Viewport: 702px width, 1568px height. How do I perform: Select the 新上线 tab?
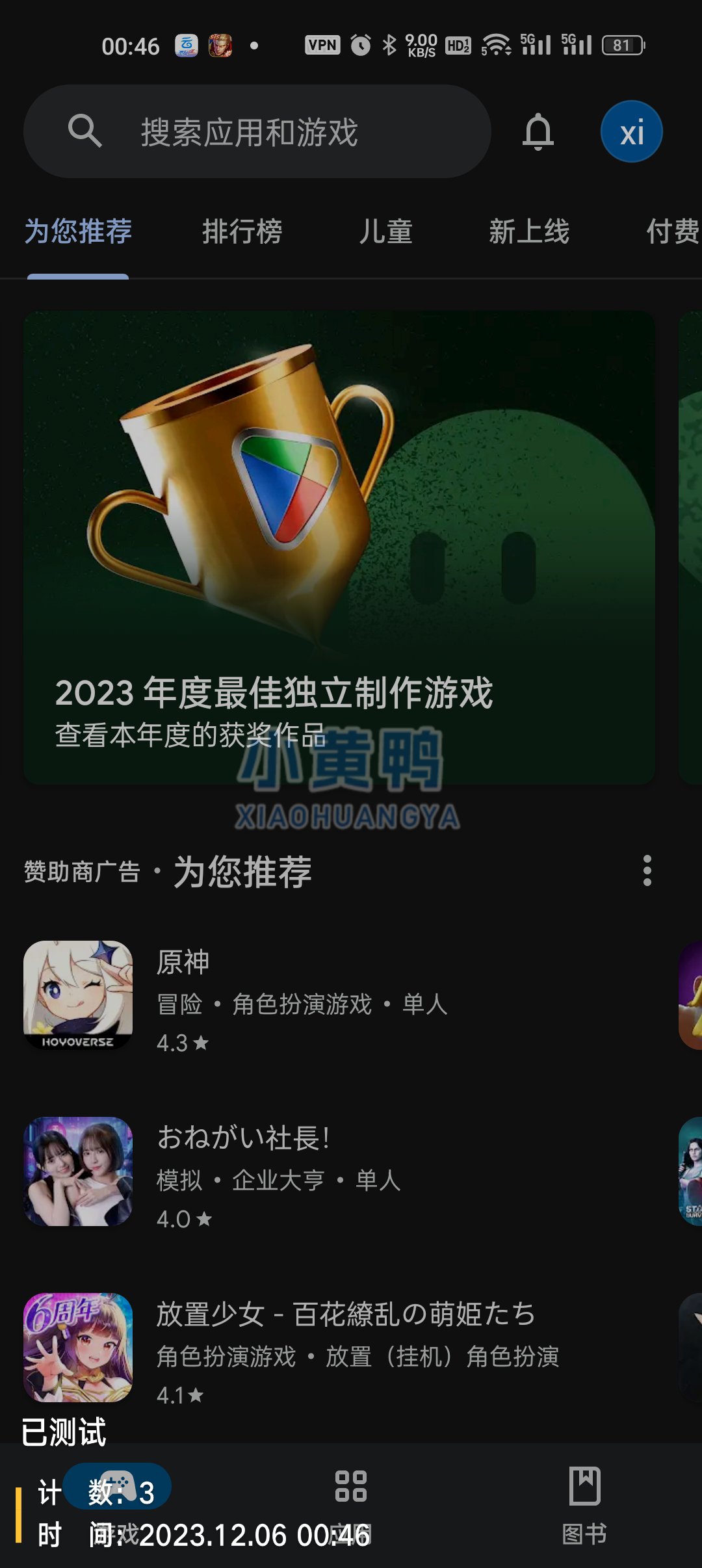(529, 231)
